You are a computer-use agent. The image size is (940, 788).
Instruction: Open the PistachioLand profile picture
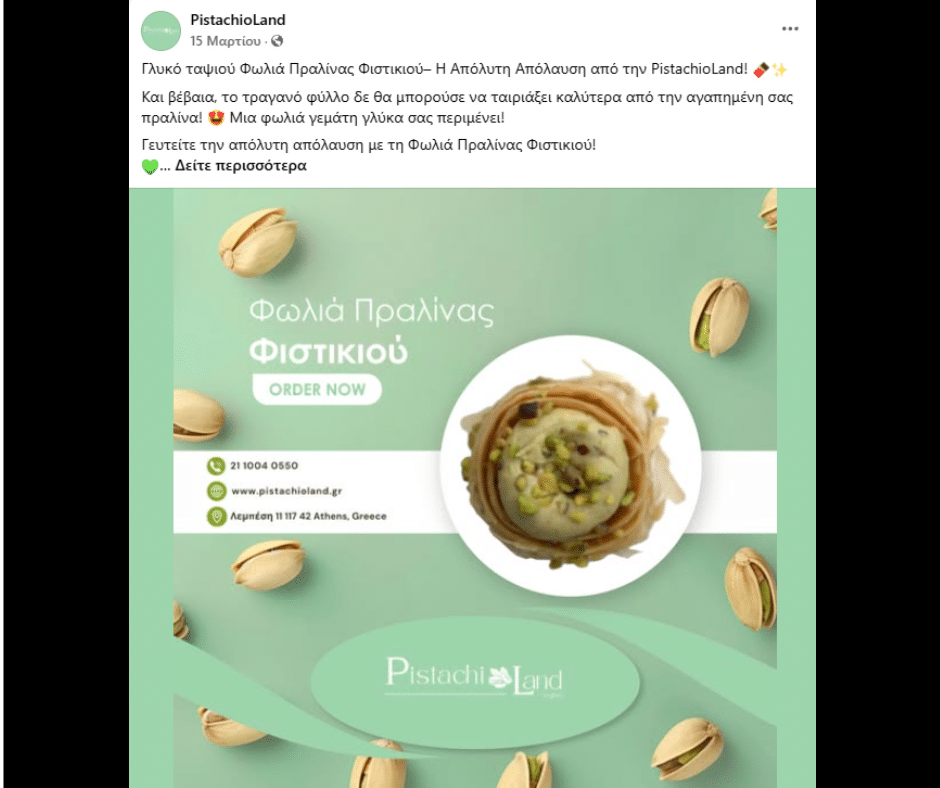pyautogui.click(x=161, y=30)
